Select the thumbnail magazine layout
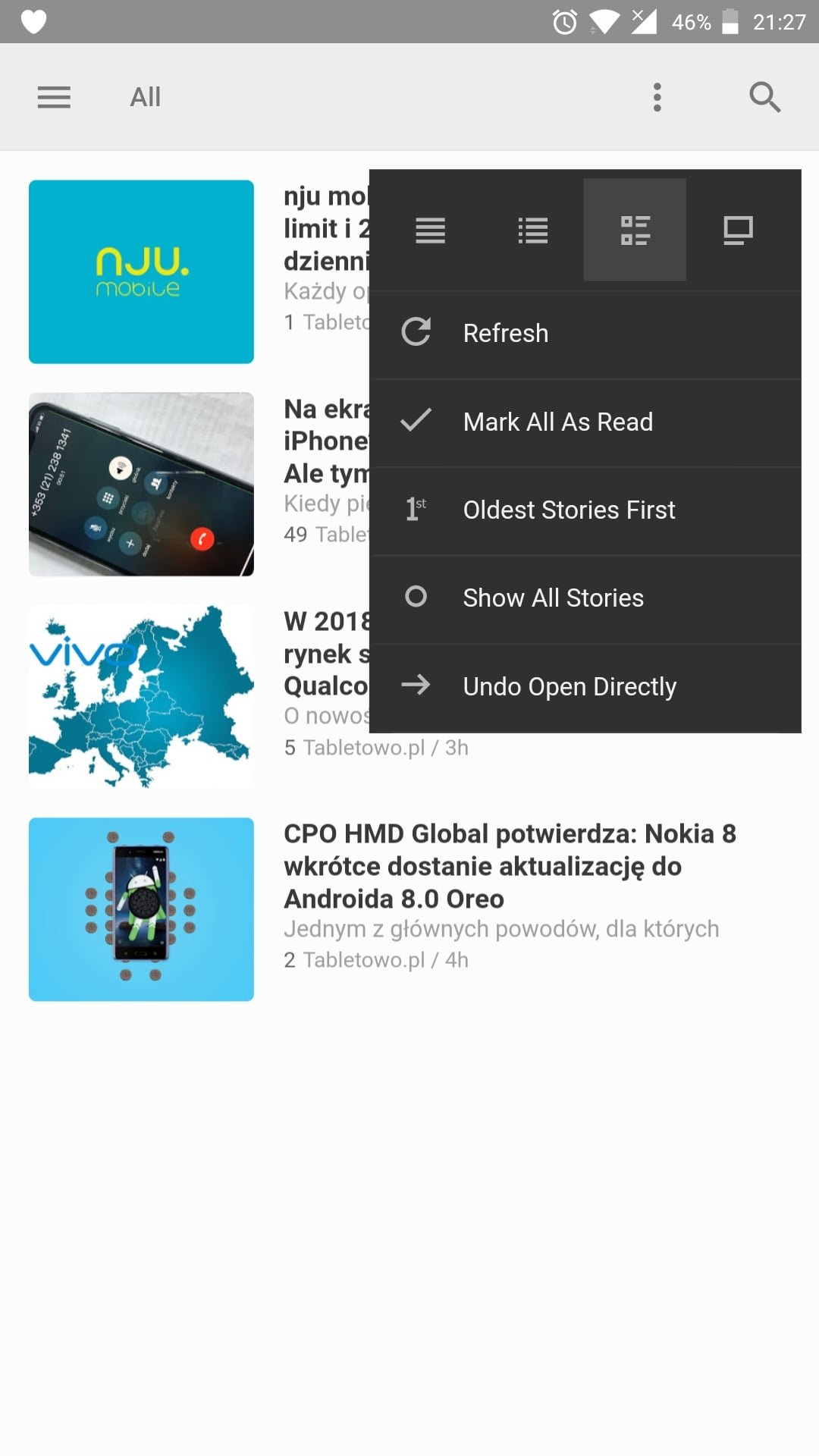 point(635,230)
